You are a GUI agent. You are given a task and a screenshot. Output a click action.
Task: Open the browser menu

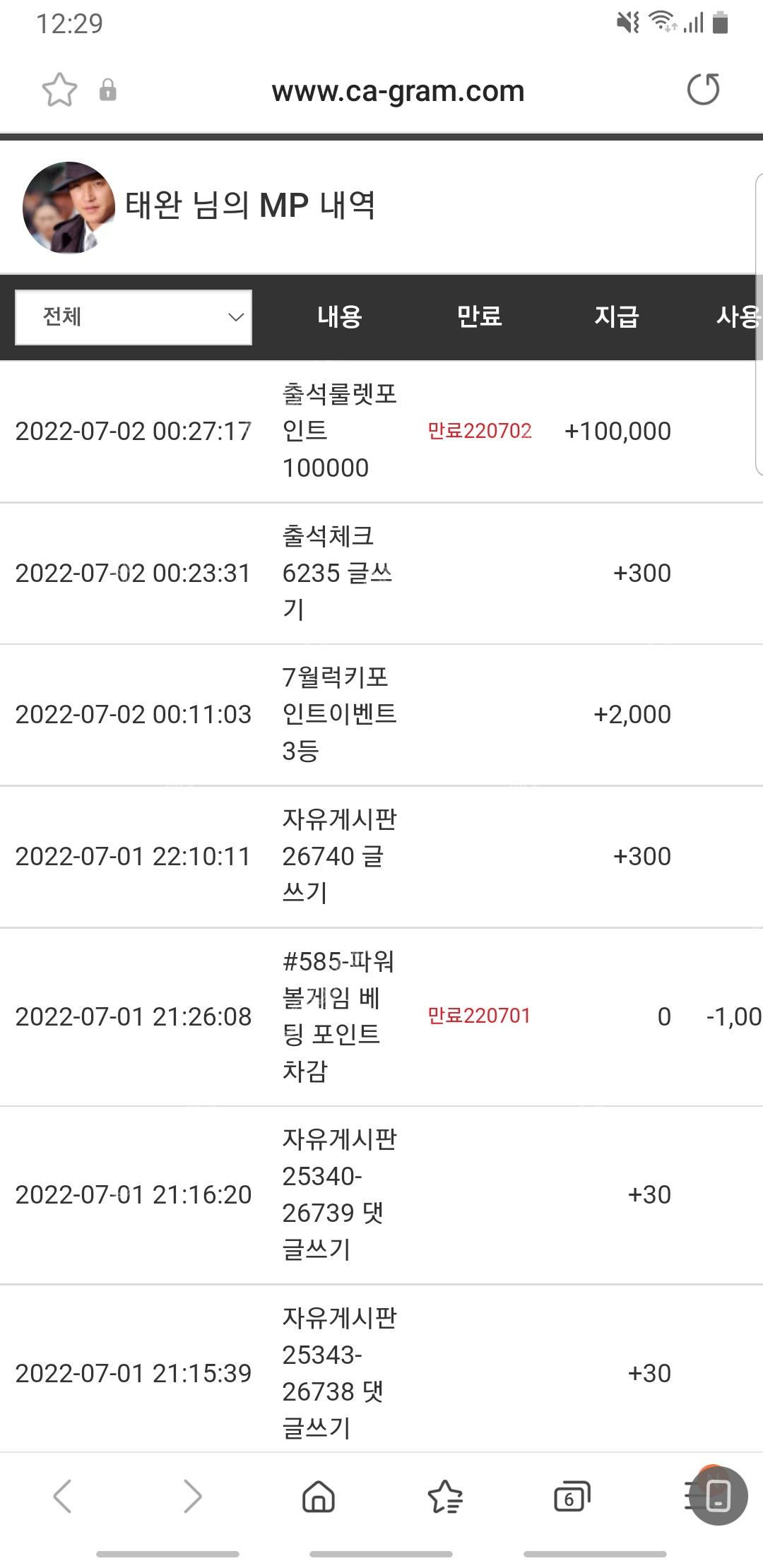(x=696, y=1496)
